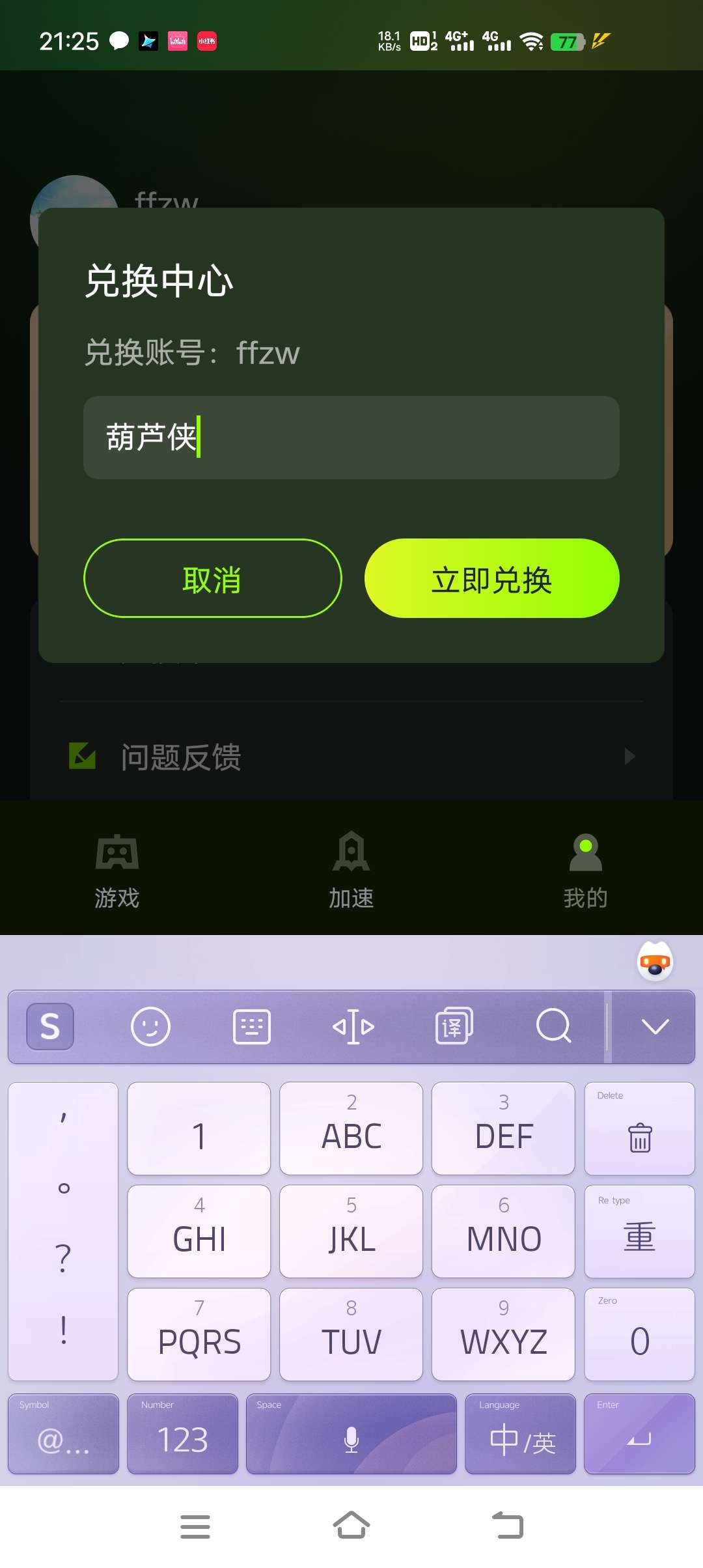Open the cursor move tool

point(353,1027)
